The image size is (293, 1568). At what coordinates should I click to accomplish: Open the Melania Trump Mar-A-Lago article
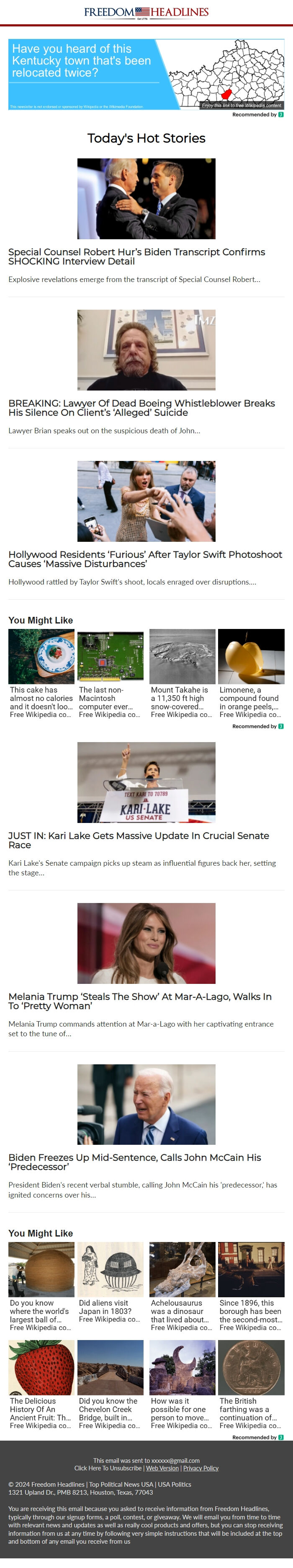(x=140, y=1001)
